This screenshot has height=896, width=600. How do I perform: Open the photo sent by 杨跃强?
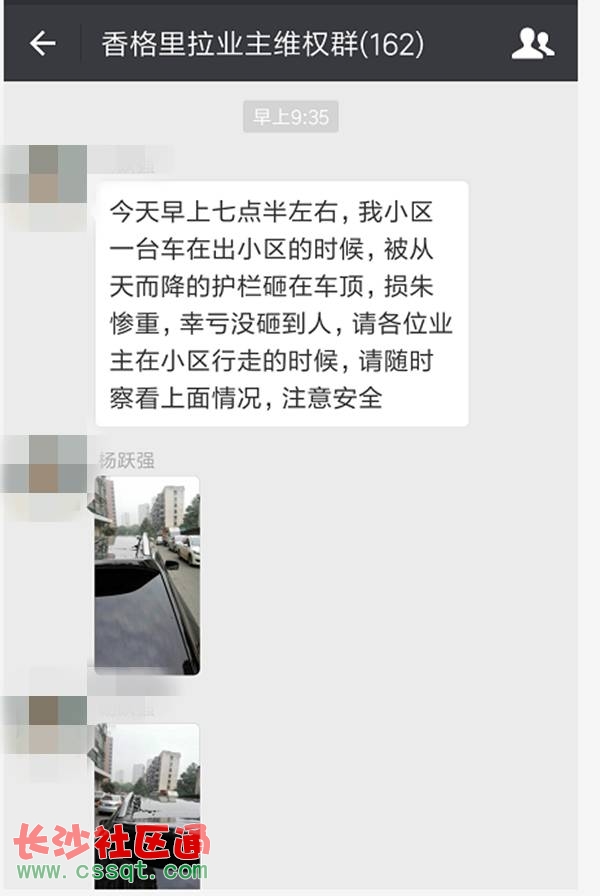coord(147,575)
